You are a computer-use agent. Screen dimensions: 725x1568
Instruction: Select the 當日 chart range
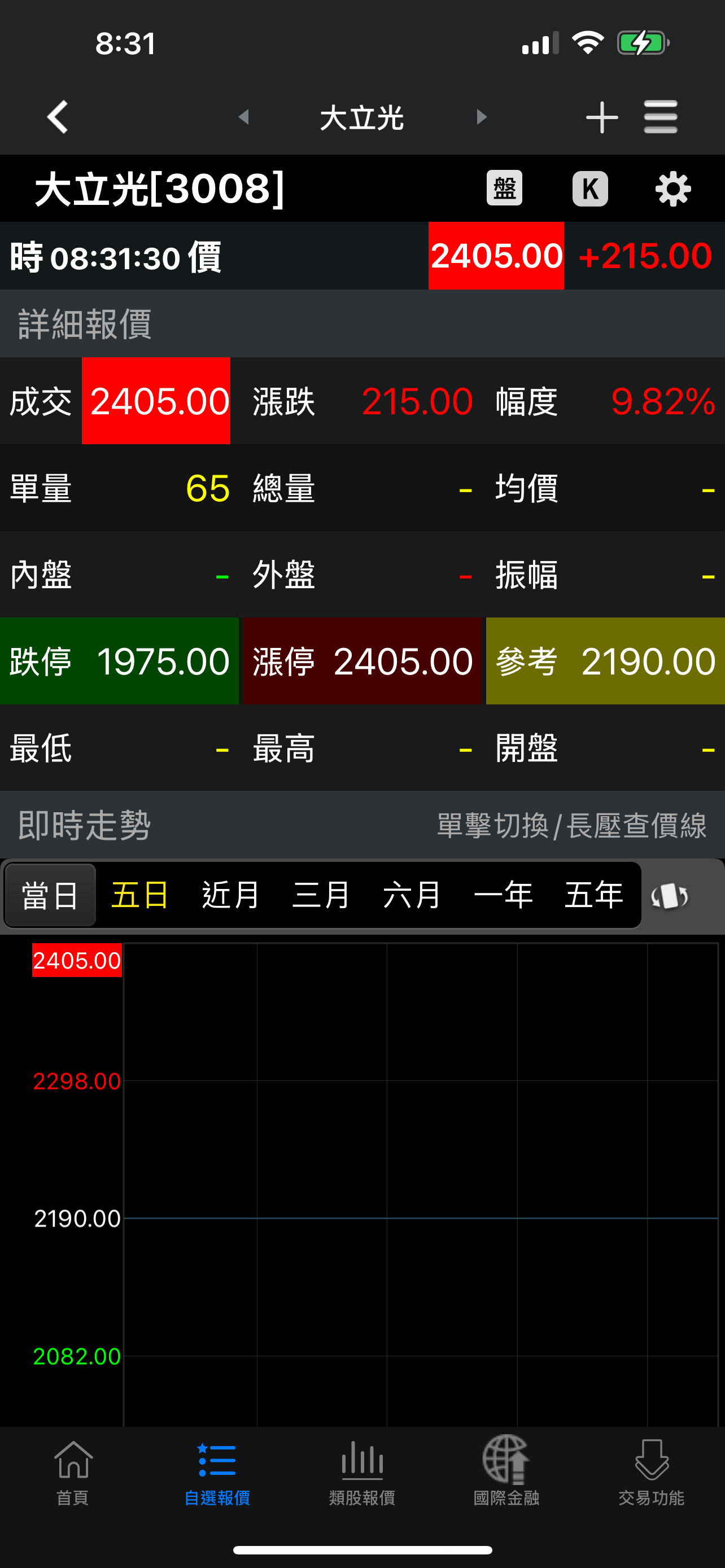point(50,895)
